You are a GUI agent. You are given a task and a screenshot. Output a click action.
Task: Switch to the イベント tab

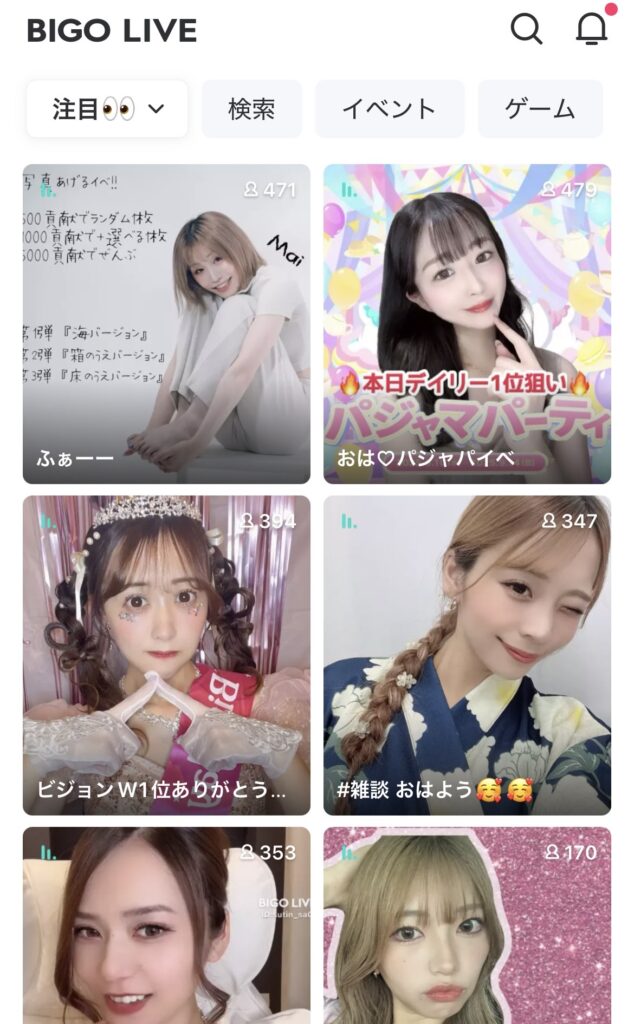[389, 109]
